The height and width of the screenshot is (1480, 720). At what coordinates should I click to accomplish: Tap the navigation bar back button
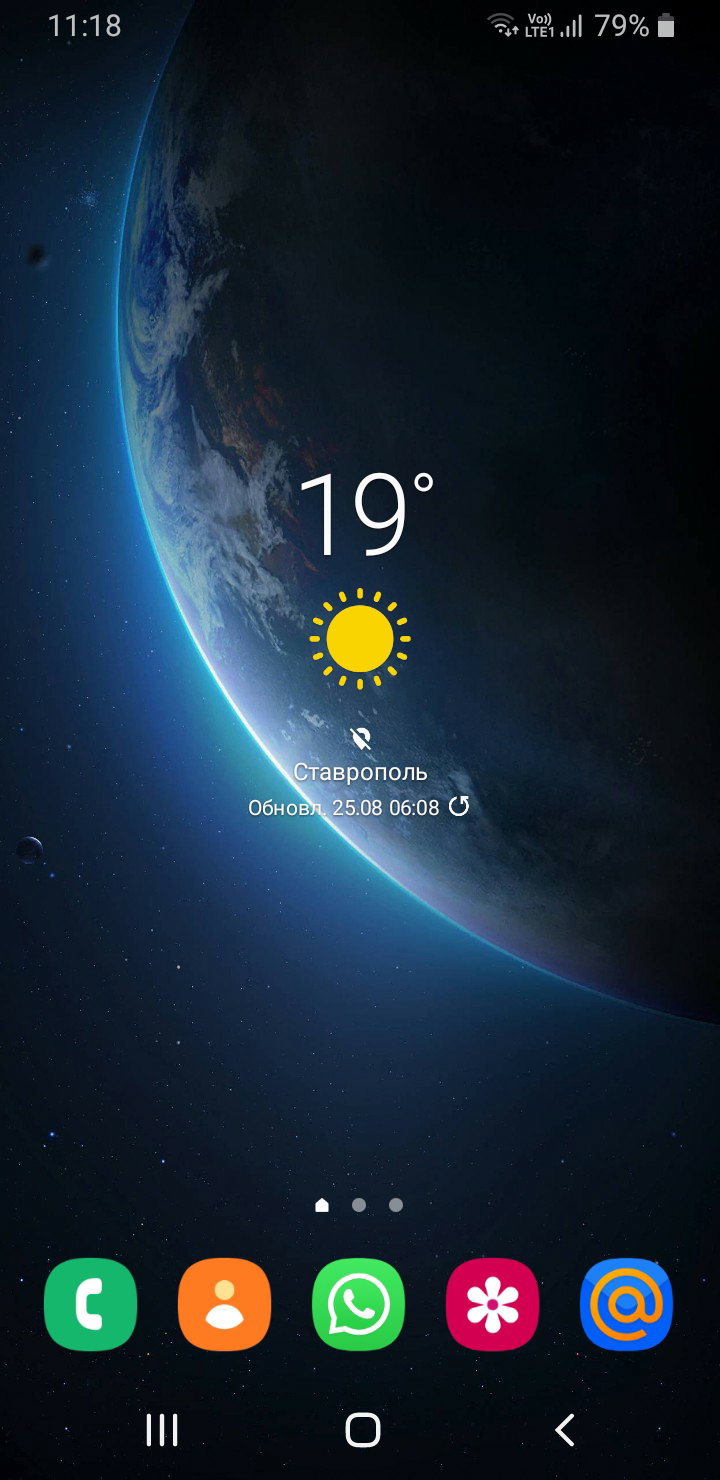tap(565, 1430)
